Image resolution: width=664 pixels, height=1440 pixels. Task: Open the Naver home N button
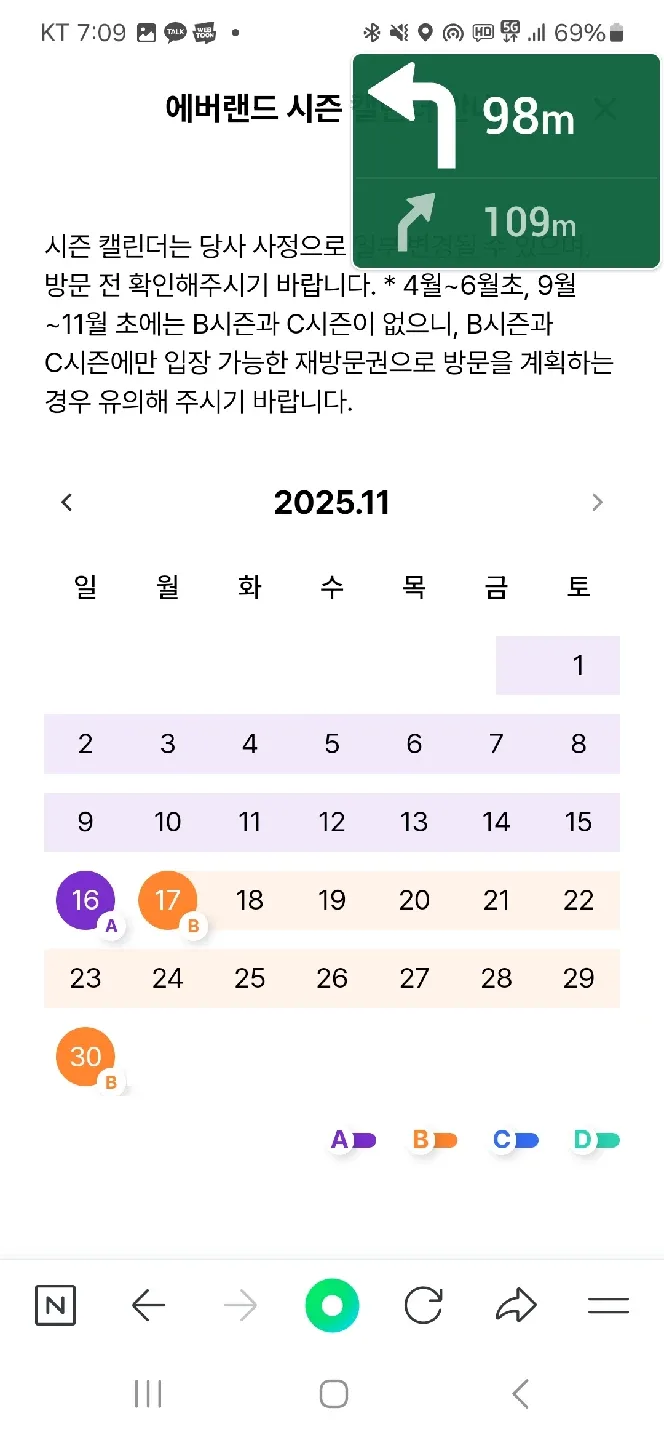pos(56,1306)
